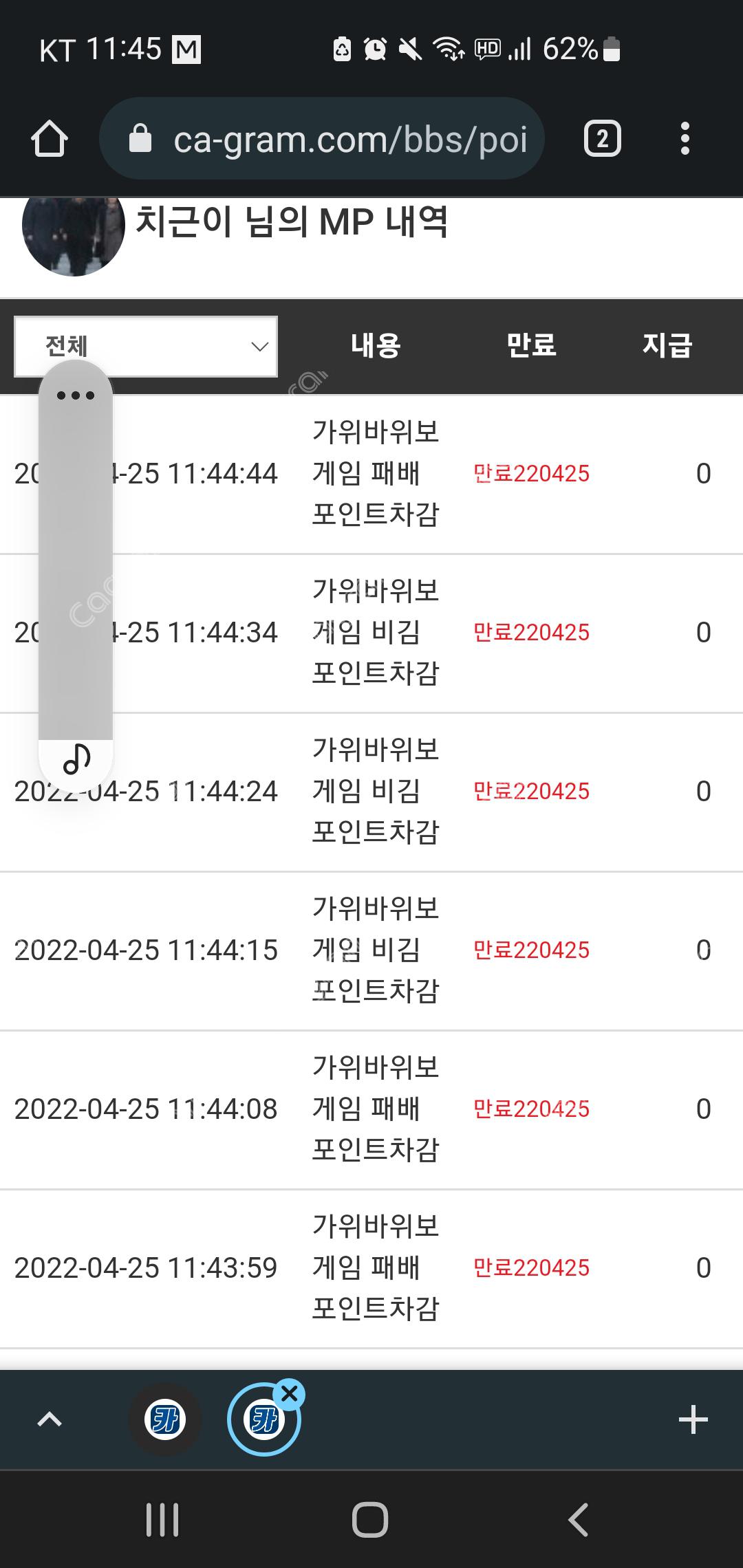Viewport: 743px width, 1568px height.
Task: Tap the music note floating button
Action: tap(76, 759)
